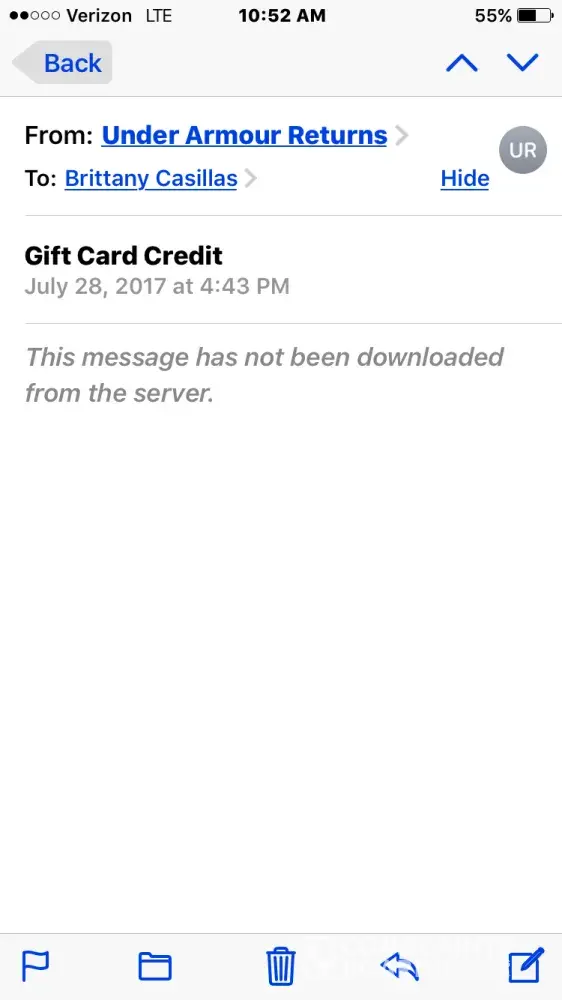Viewport: 562px width, 1000px height.
Task: Jump to the previous message arrow
Action: (462, 62)
